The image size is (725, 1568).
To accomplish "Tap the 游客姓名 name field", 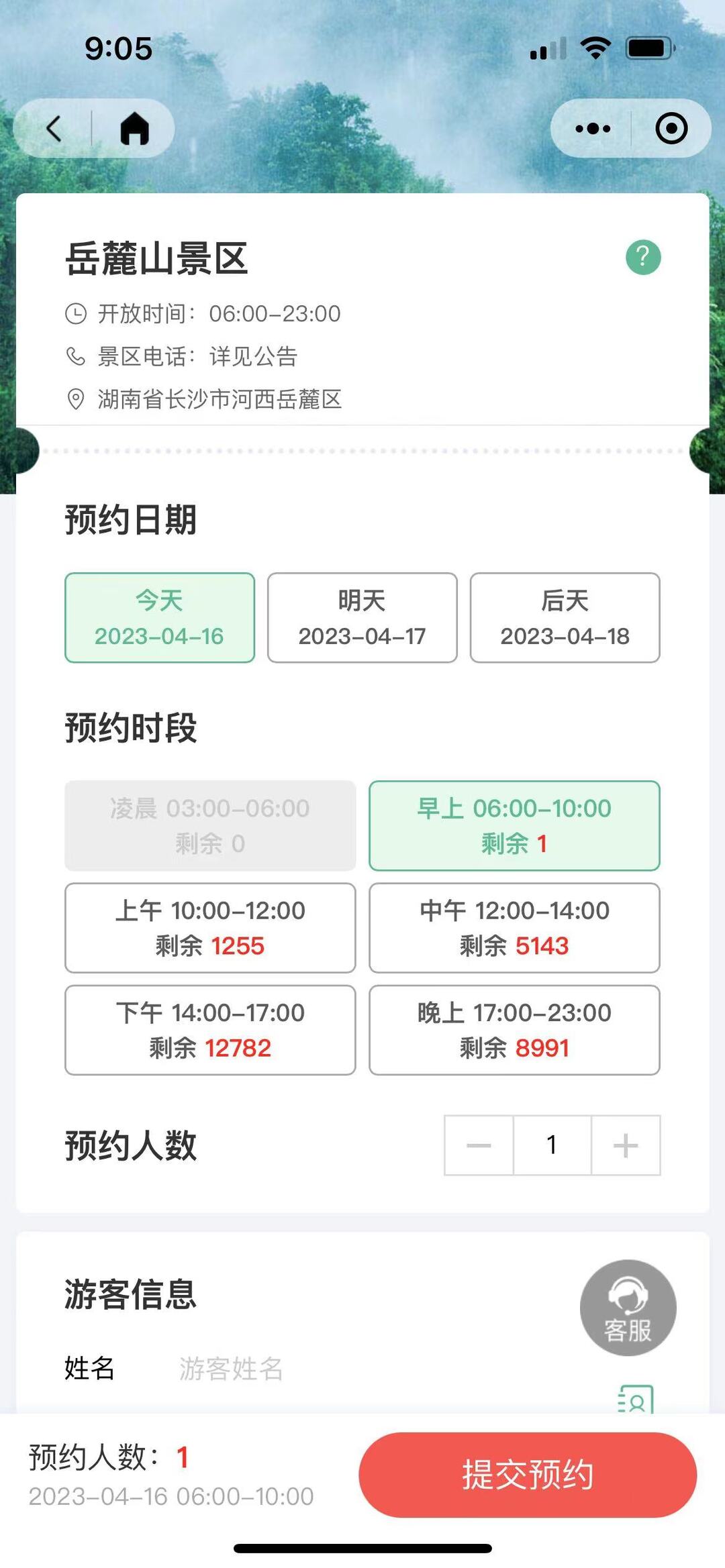I will 336,1369.
